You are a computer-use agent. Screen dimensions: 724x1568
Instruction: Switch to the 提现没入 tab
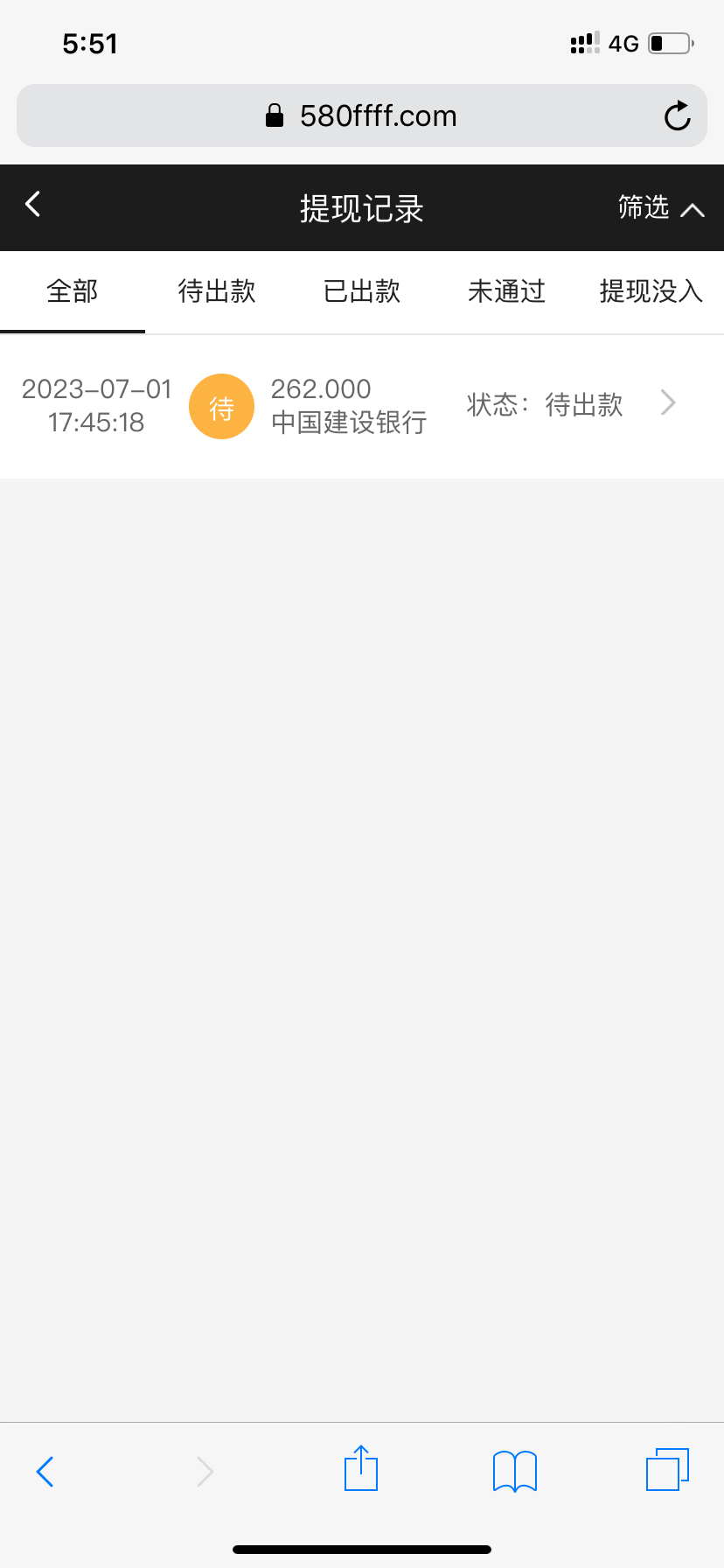click(x=651, y=291)
